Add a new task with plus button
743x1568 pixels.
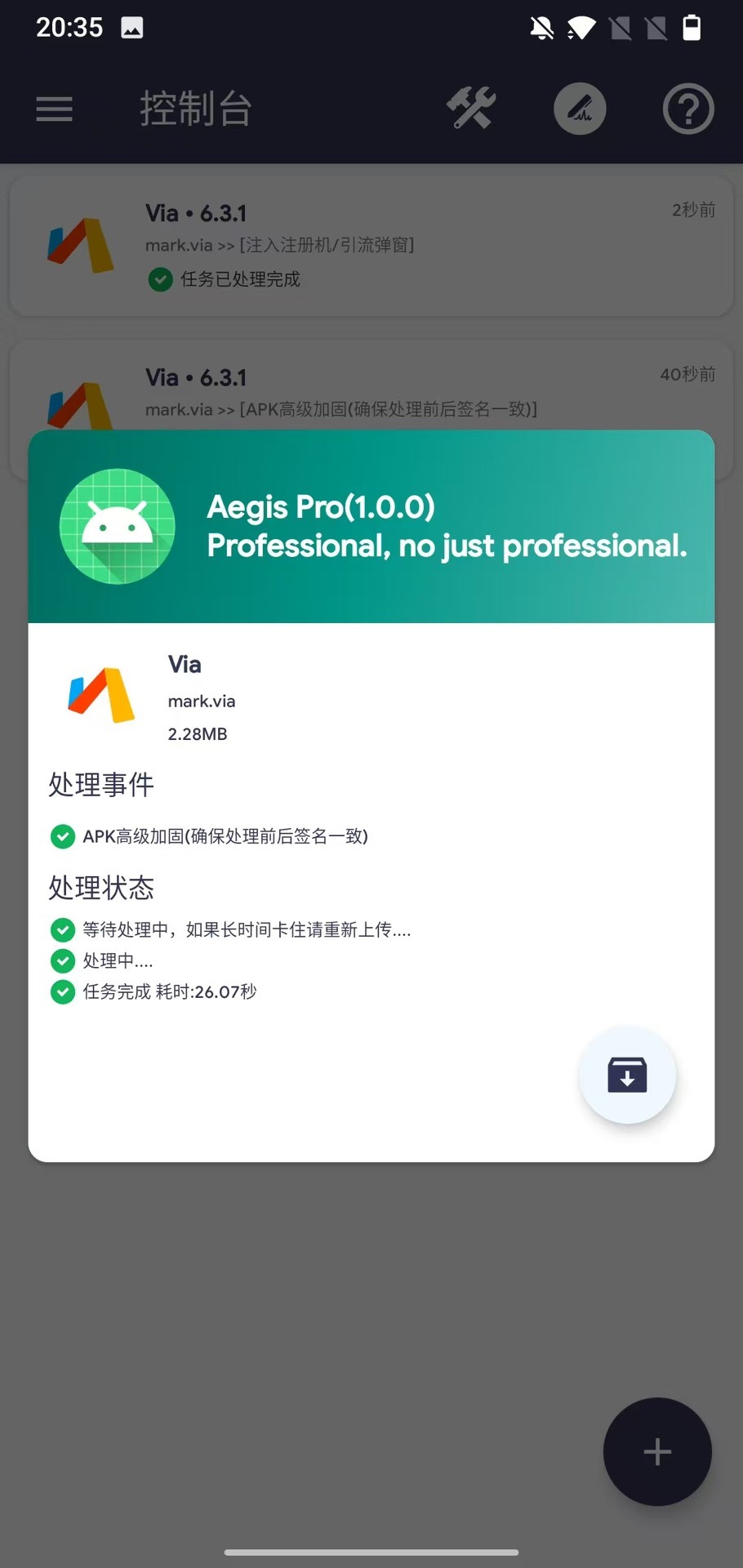(657, 1451)
